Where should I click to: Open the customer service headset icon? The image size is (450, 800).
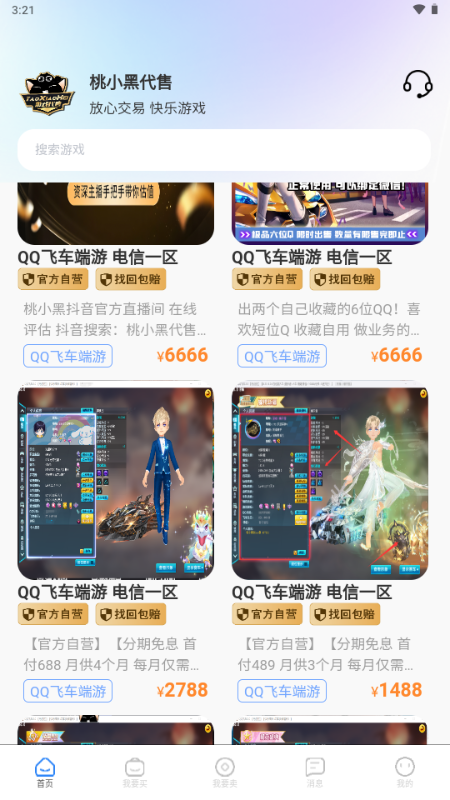pyautogui.click(x=418, y=84)
